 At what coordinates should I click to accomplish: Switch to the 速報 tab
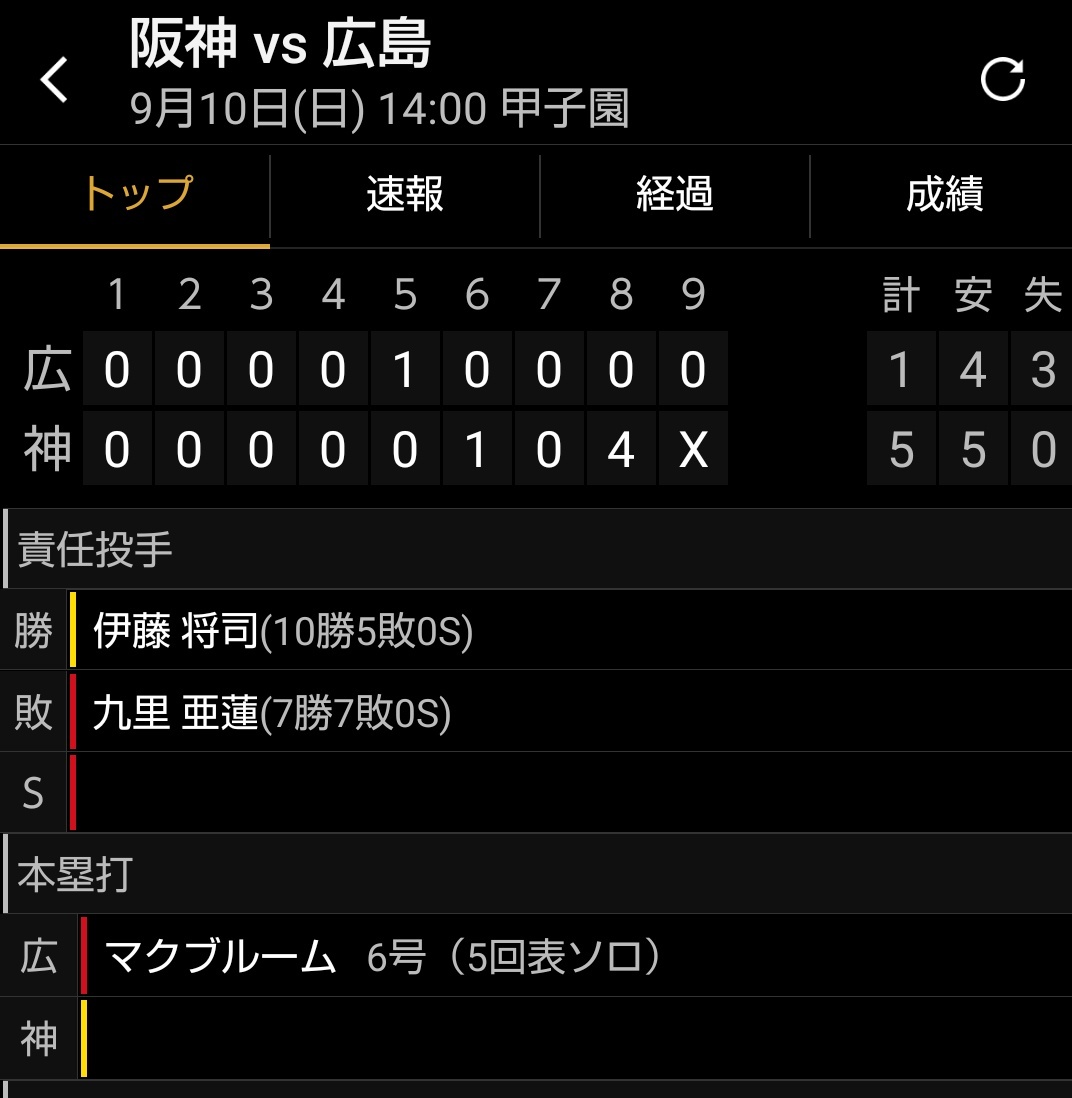tap(404, 194)
